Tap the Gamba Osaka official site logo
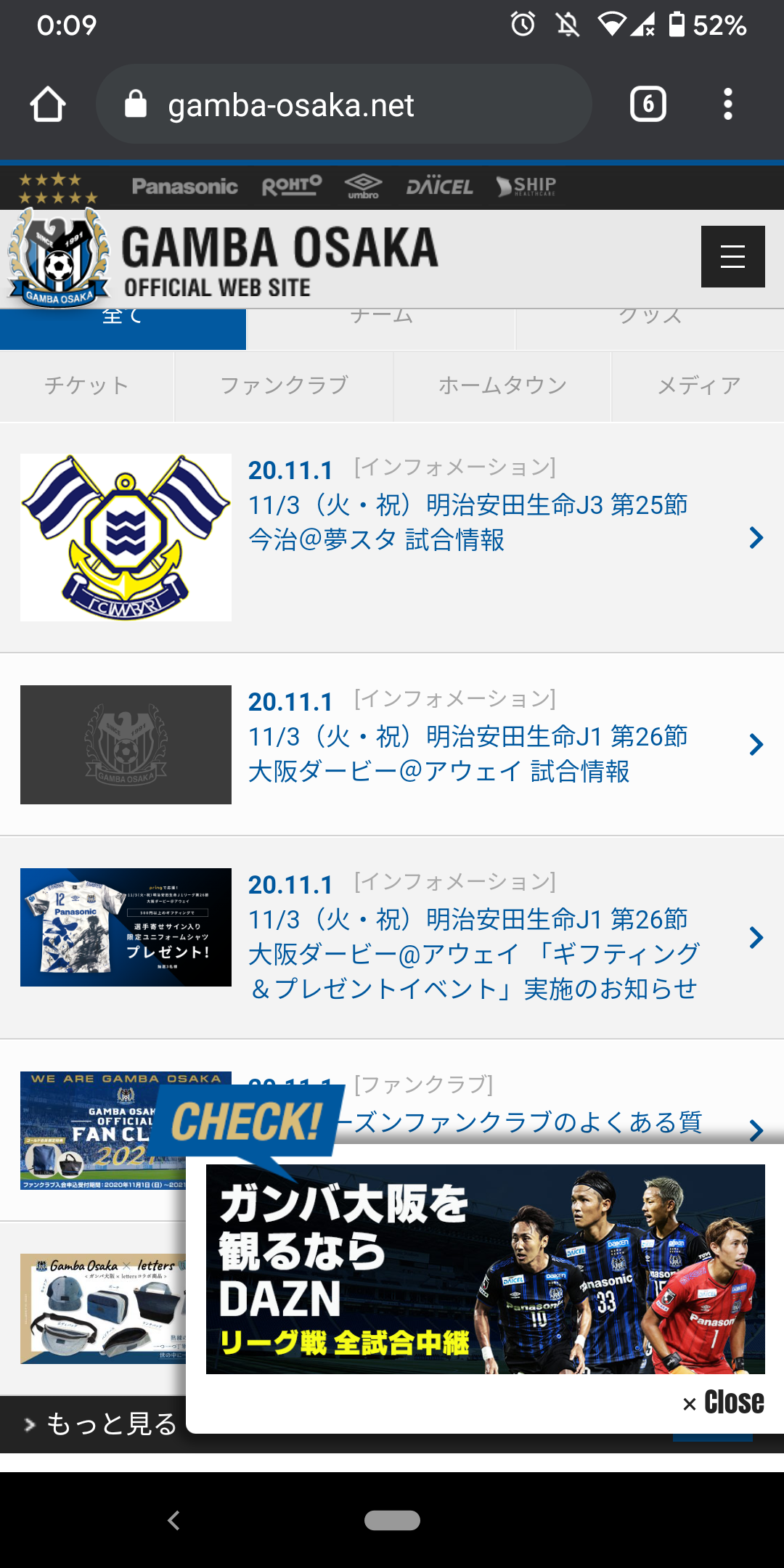The height and width of the screenshot is (1568, 784). point(218,259)
